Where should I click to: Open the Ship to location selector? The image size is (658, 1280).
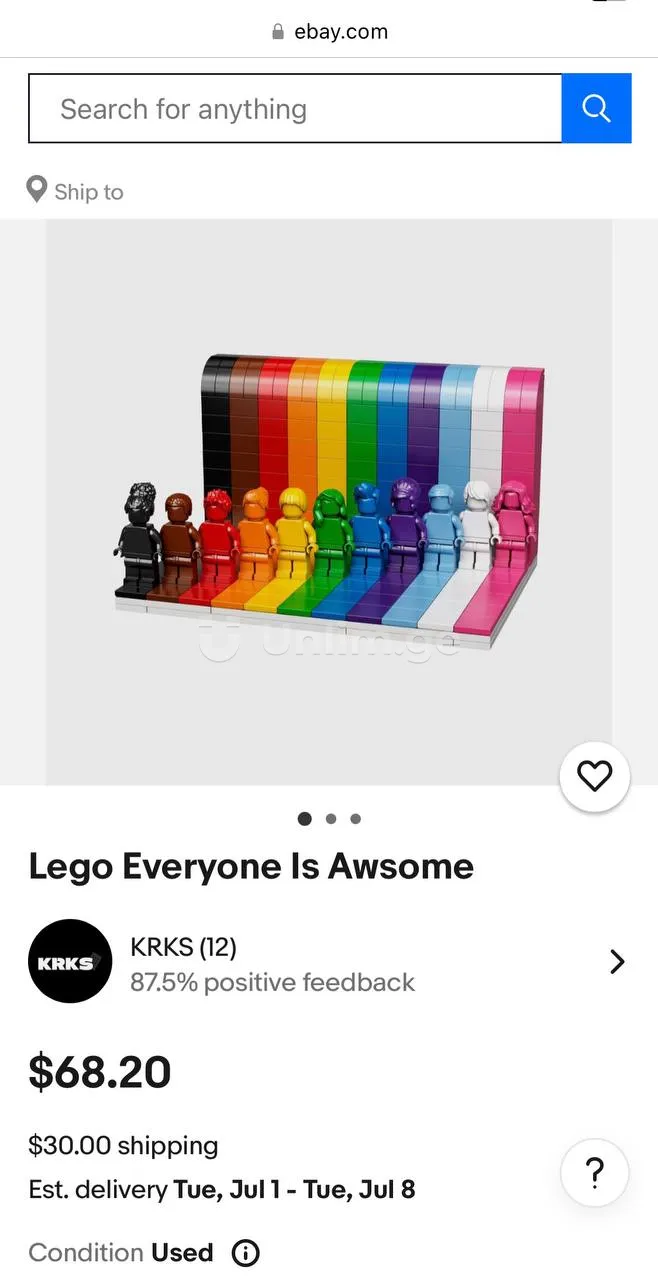coord(76,191)
